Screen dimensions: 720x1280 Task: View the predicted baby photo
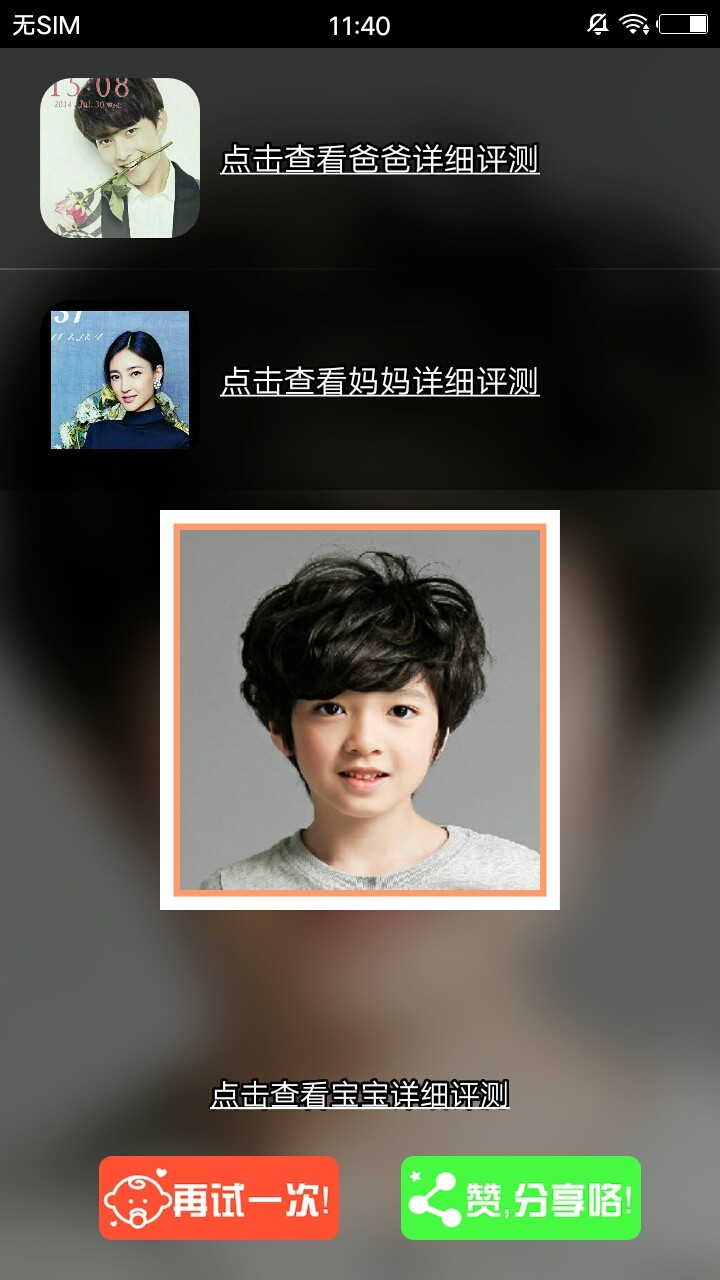[x=360, y=710]
